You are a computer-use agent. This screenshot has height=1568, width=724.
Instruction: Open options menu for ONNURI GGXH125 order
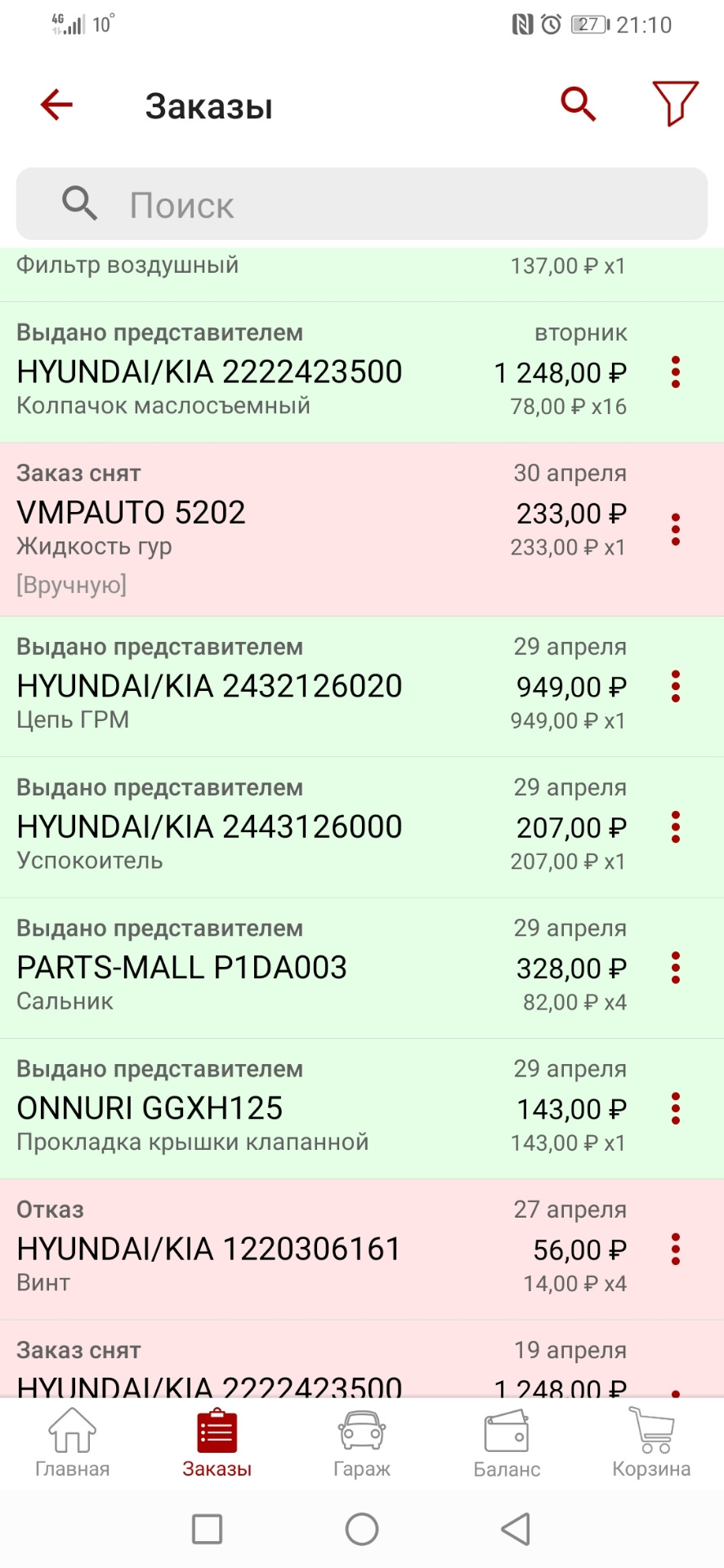click(676, 1108)
